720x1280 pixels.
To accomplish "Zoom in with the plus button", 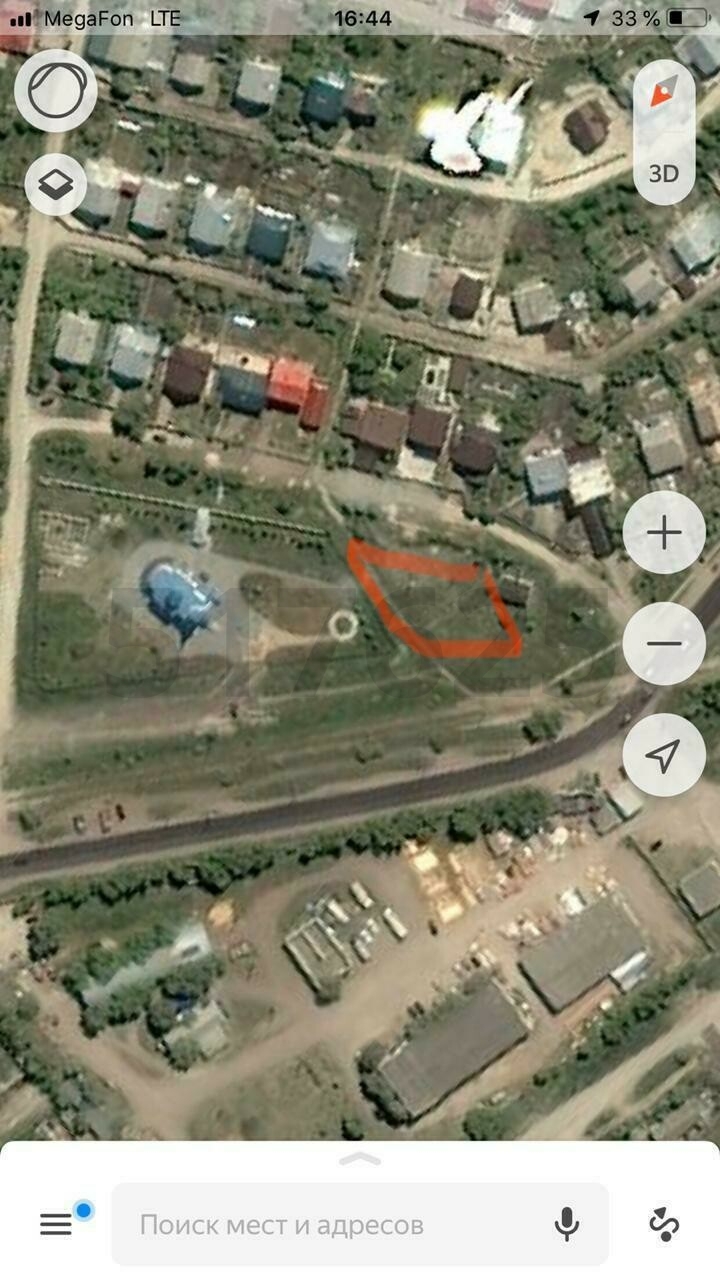I will point(664,532).
